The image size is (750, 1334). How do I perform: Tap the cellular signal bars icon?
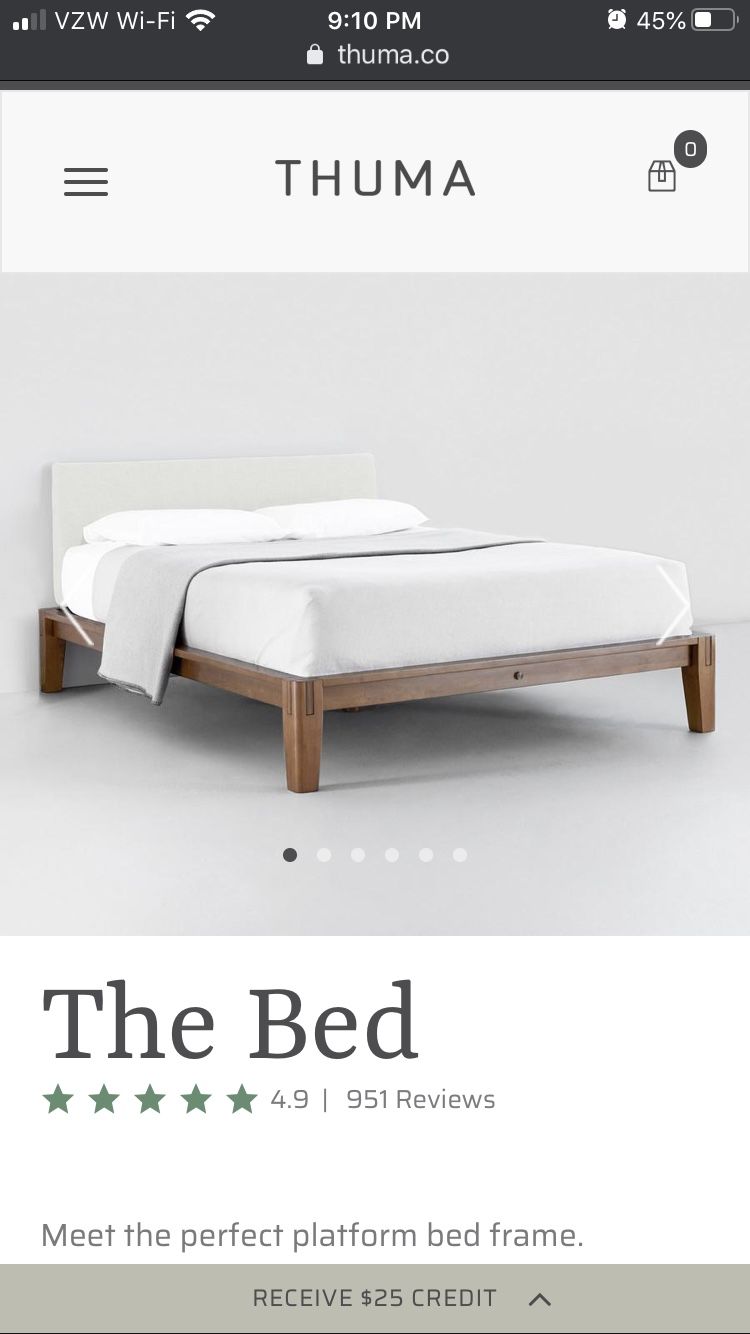tap(30, 18)
